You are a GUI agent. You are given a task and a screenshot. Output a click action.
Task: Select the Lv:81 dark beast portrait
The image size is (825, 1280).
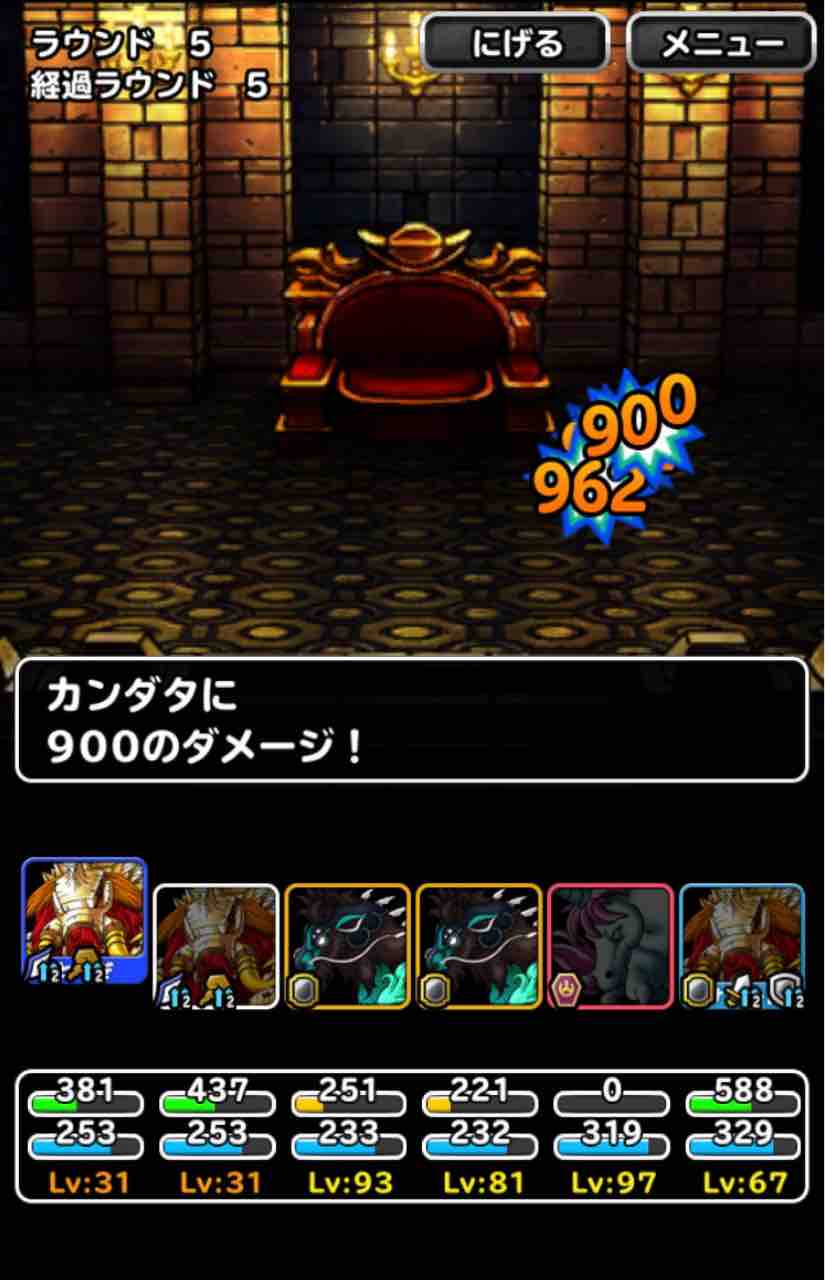479,946
